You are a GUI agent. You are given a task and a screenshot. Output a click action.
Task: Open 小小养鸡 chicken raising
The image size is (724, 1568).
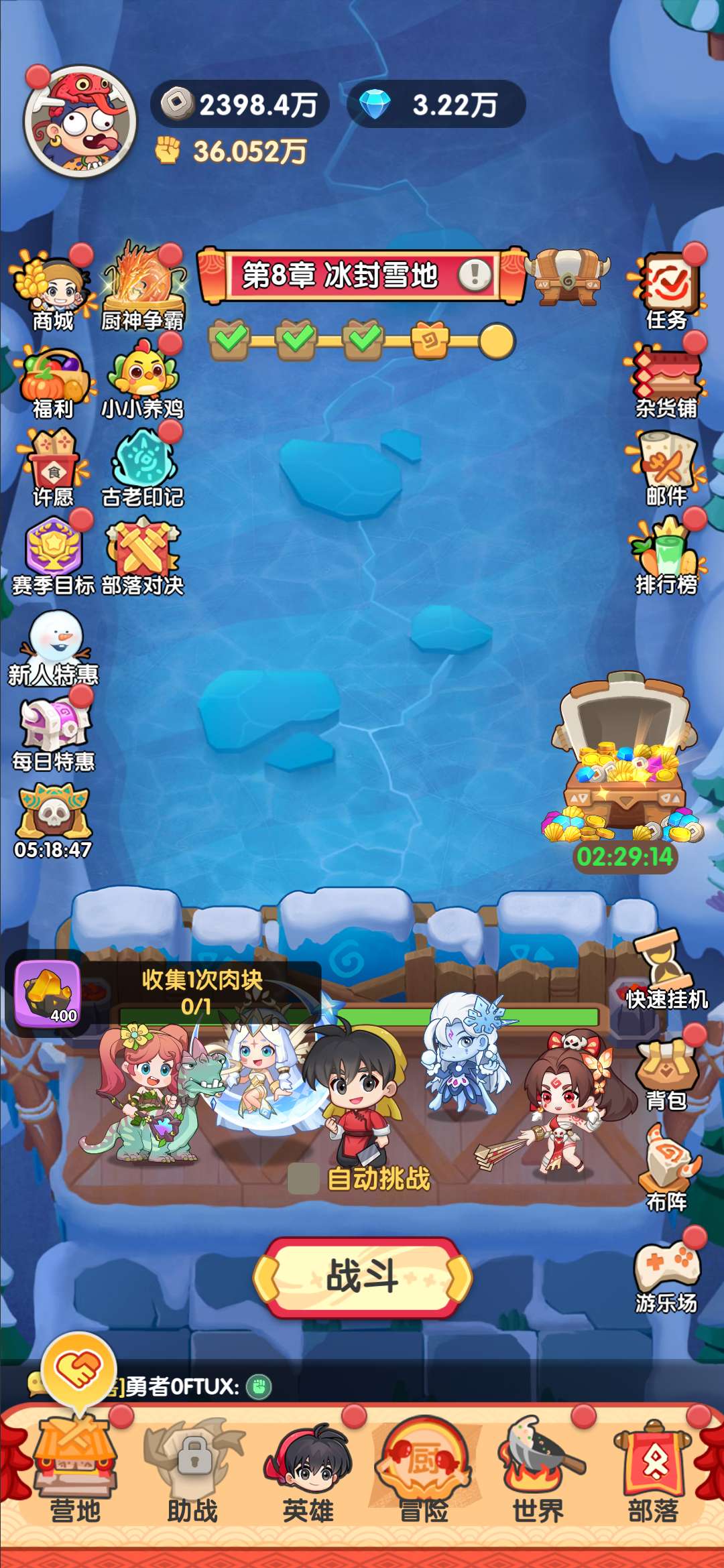[142, 380]
